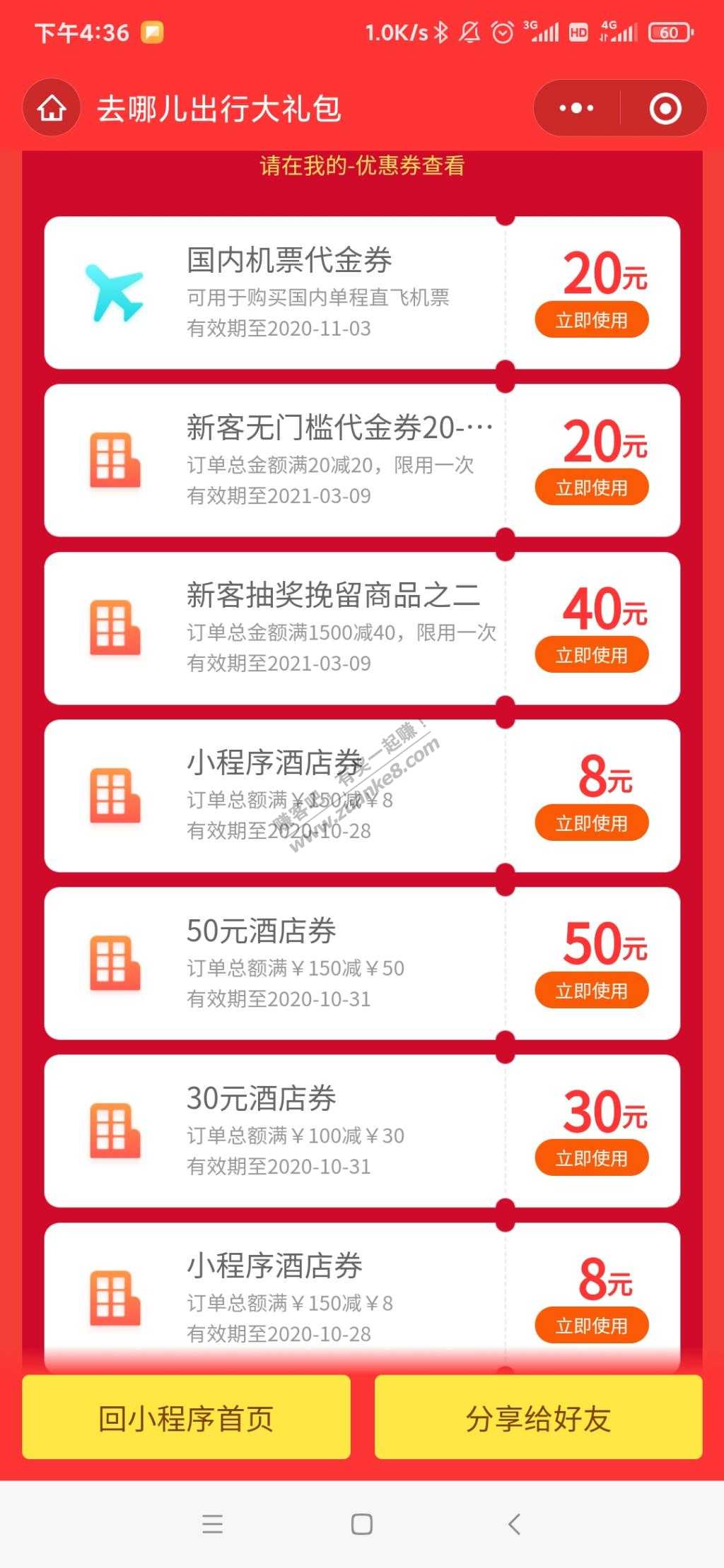Use the 新客无门槛代金券 20元 coupon
Screen dimensions: 724x1568
click(x=591, y=488)
